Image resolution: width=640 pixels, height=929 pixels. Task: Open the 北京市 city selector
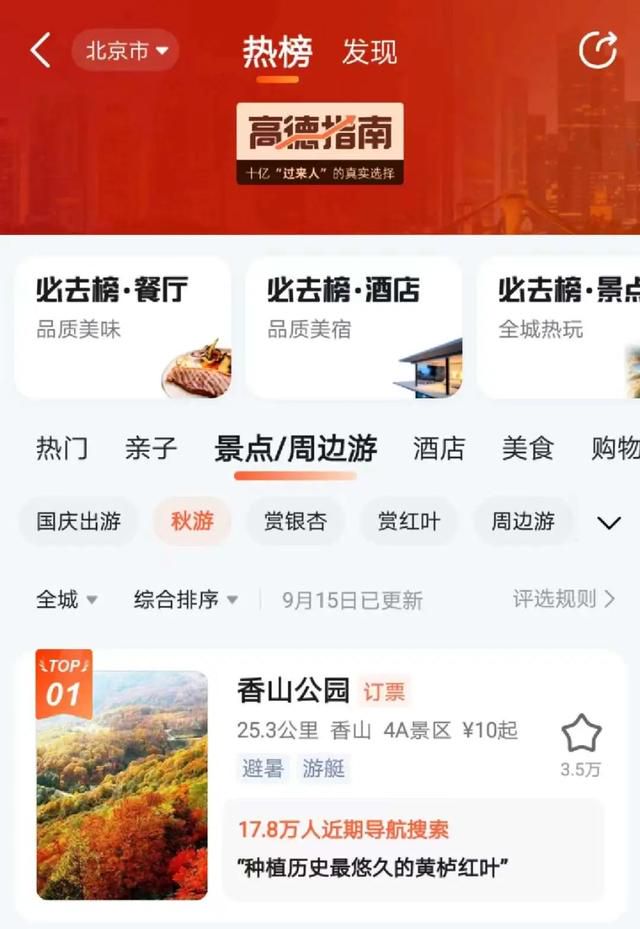coord(125,50)
